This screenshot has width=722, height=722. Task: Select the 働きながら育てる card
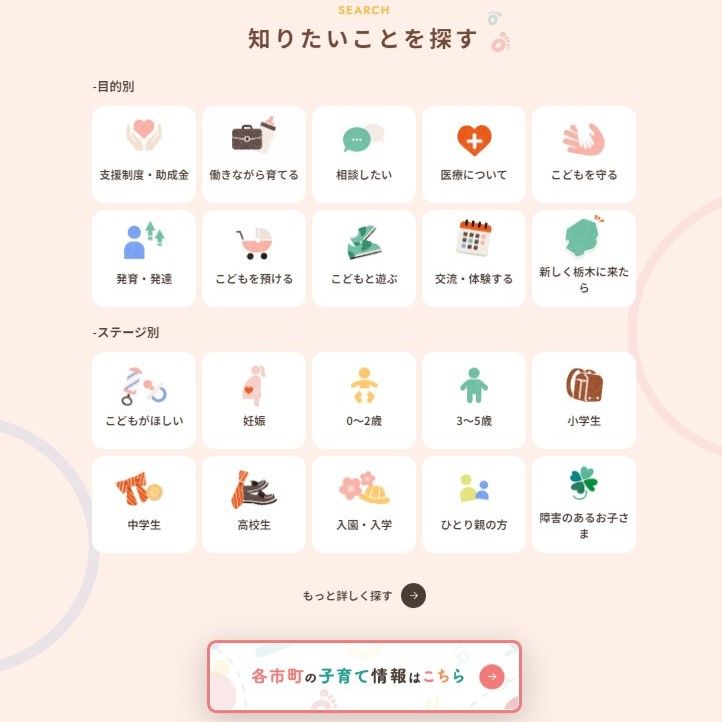pos(254,155)
